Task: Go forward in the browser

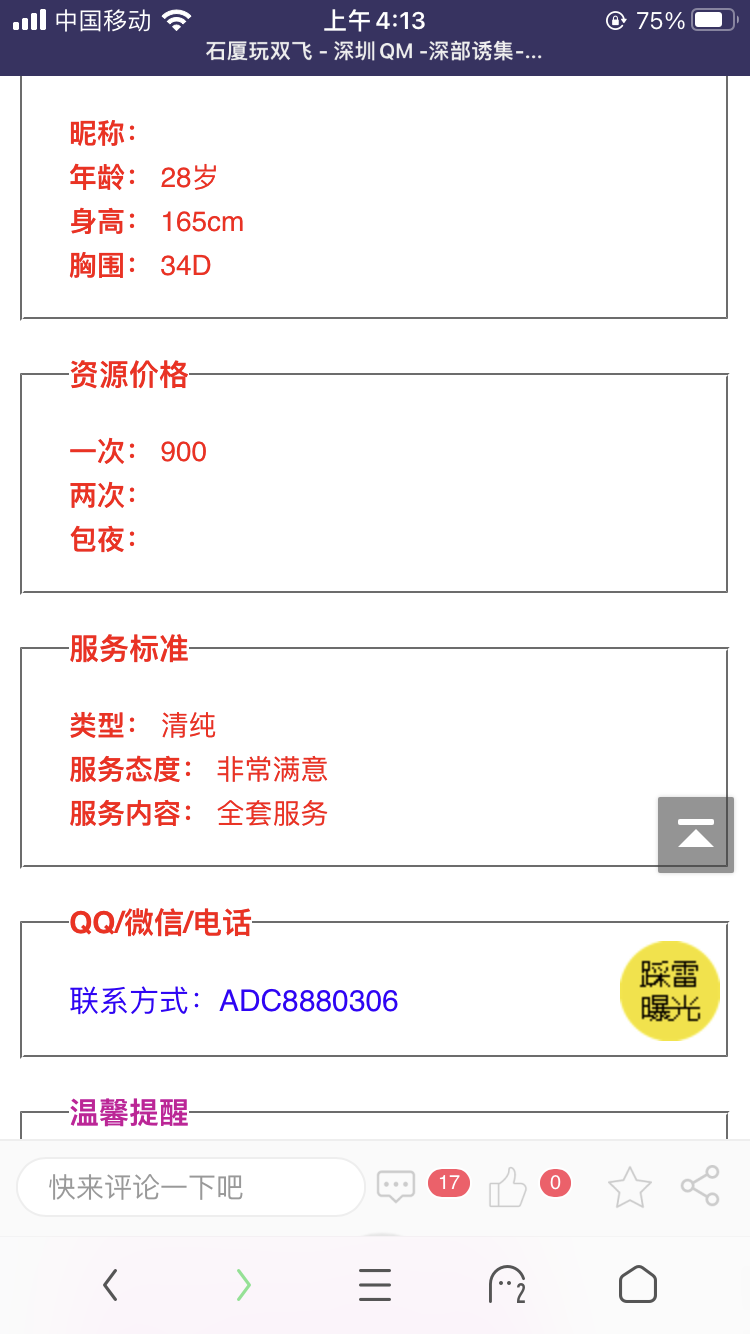Action: point(243,1284)
